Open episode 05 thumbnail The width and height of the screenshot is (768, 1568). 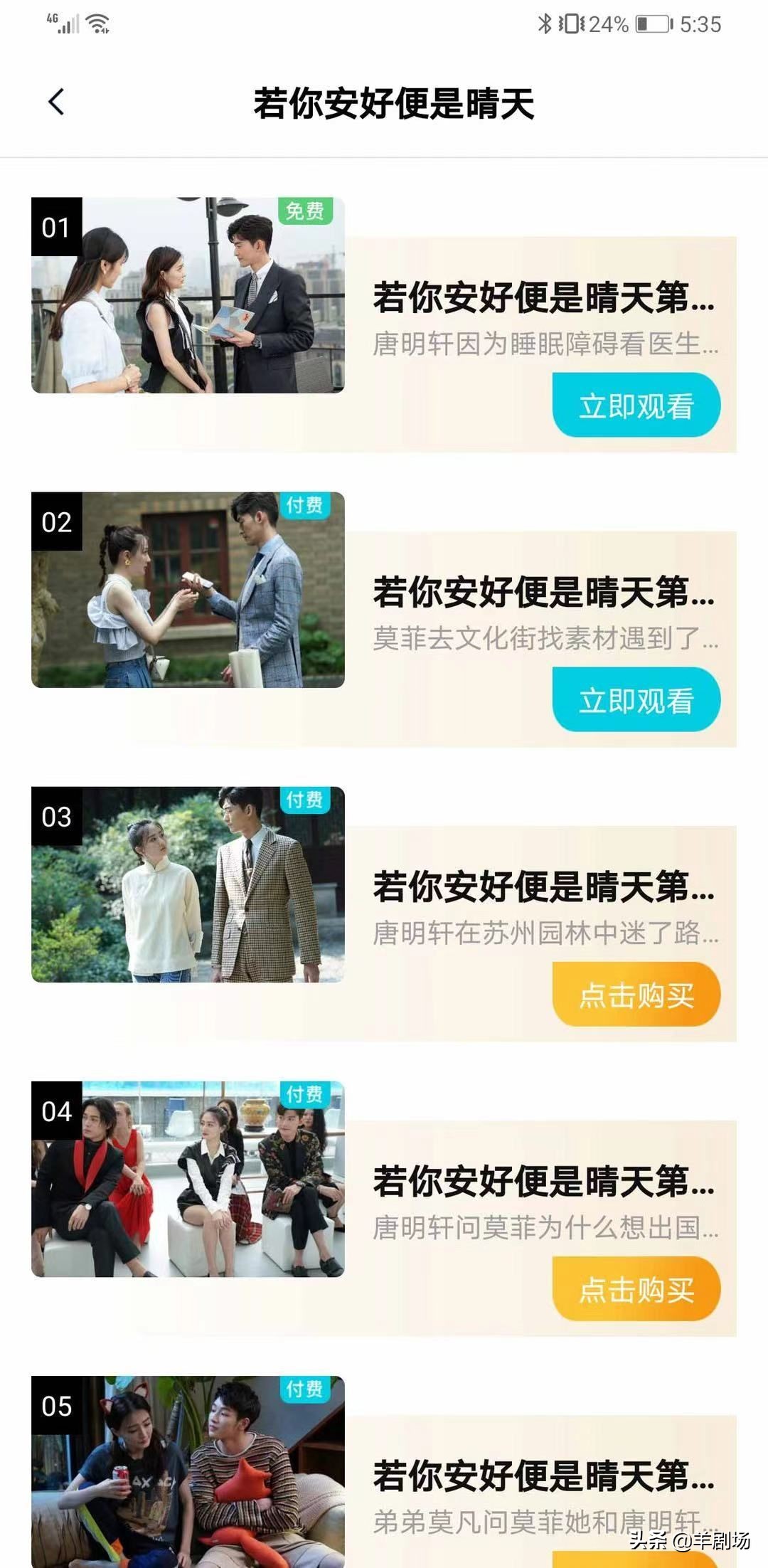[188, 1472]
